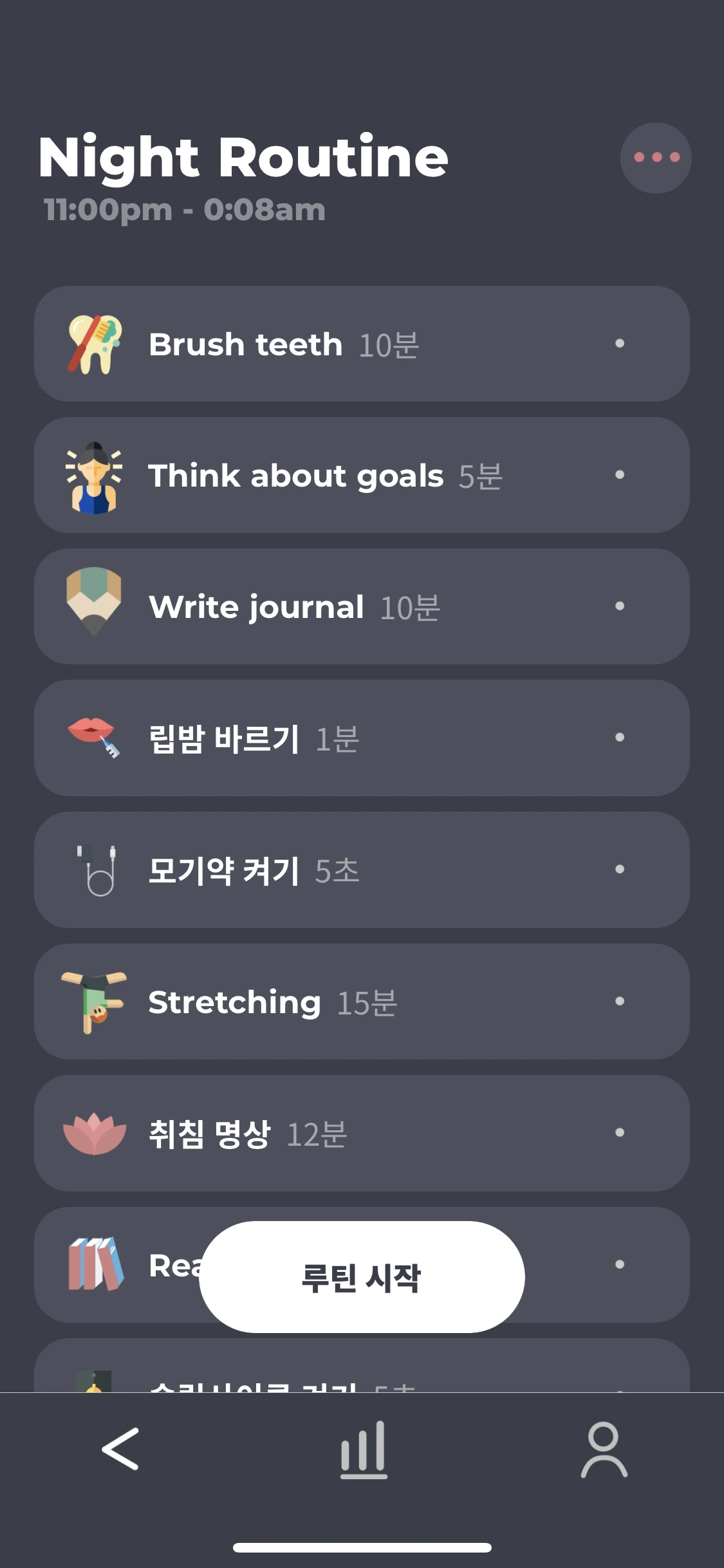Select the Think about goals row
Screen dimensions: 724x1568
(362, 475)
